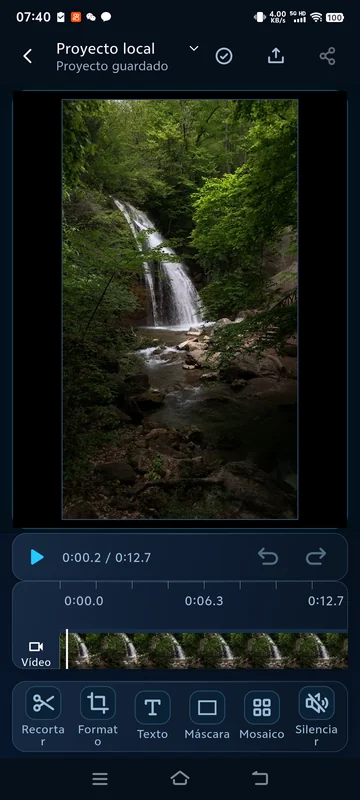Share the project via the share icon
The height and width of the screenshot is (800, 360).
(x=327, y=56)
